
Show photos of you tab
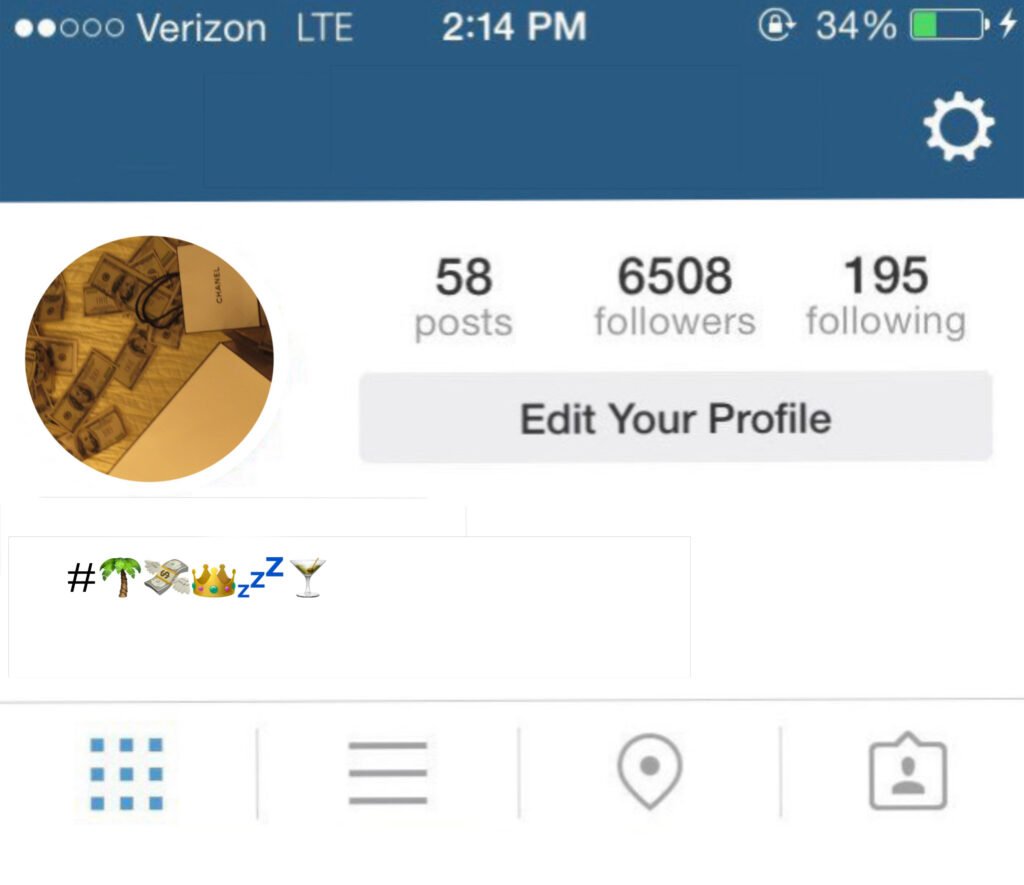point(907,773)
